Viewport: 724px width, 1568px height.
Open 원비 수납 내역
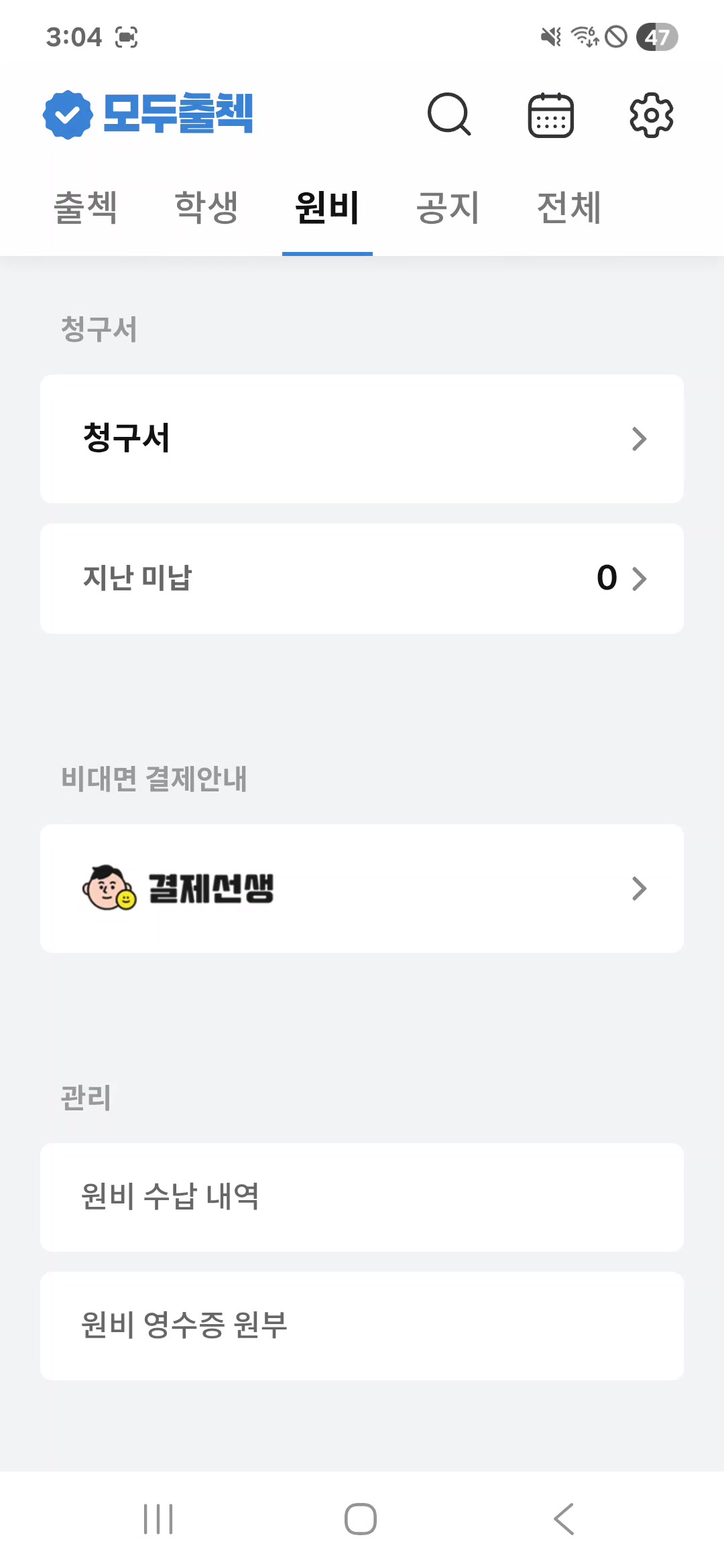pyautogui.click(x=362, y=1197)
